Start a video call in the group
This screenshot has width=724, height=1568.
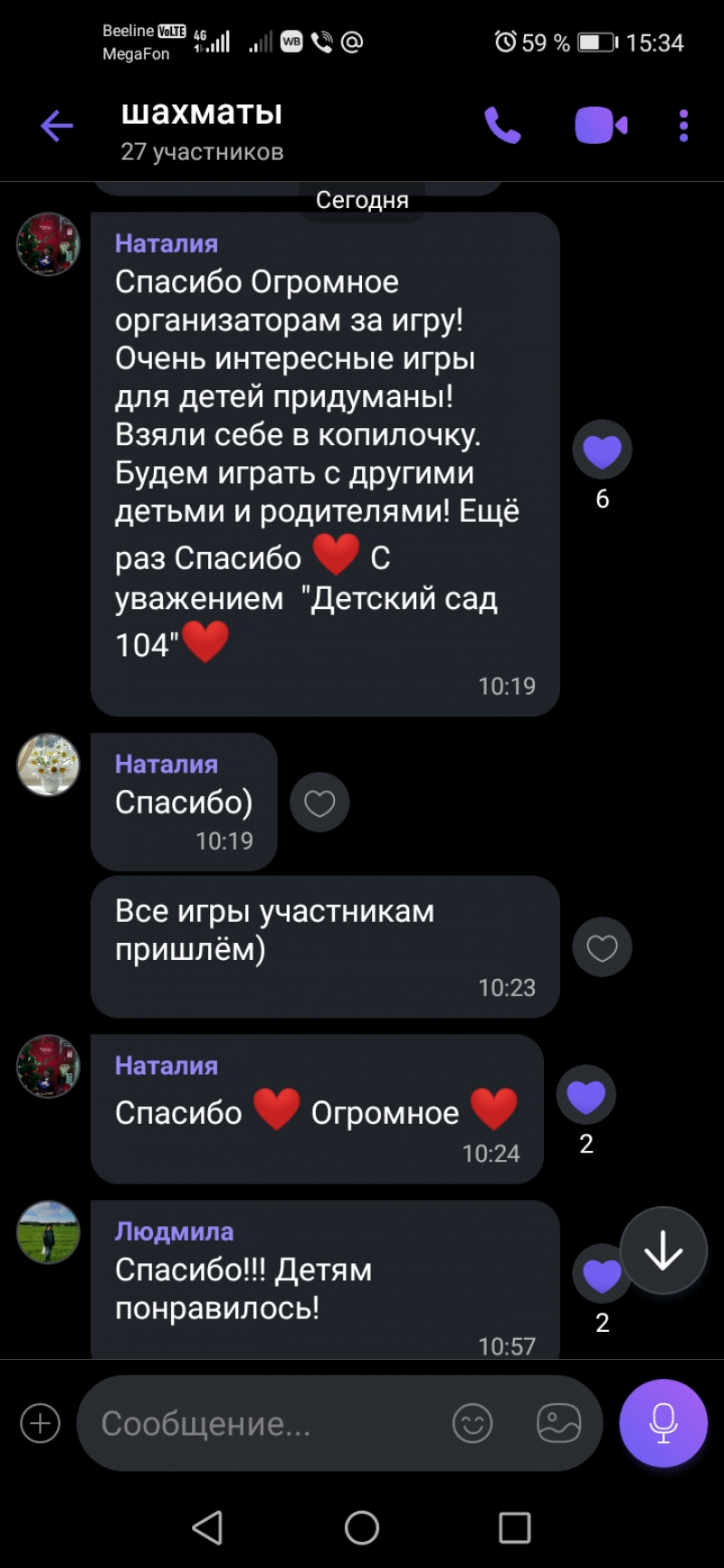point(601,126)
